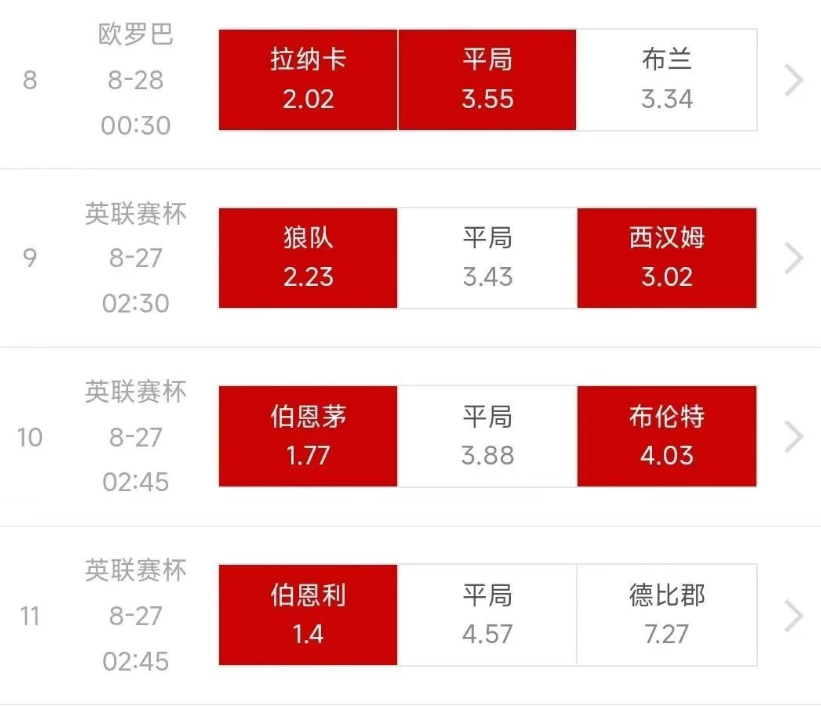Select 拉纳卡 win at 2.02
821x706 pixels.
[x=308, y=80]
